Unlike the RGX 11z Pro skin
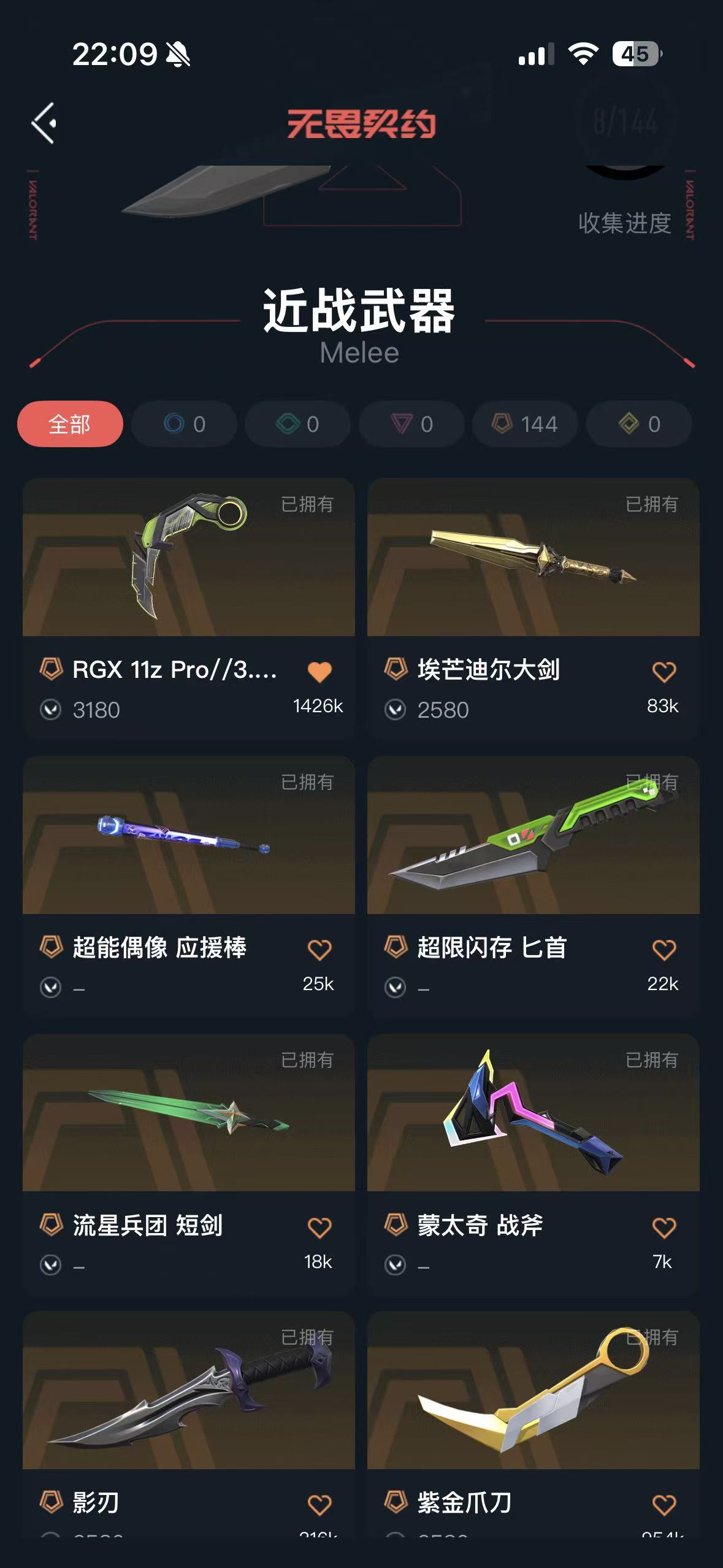This screenshot has width=723, height=1568. tap(319, 672)
